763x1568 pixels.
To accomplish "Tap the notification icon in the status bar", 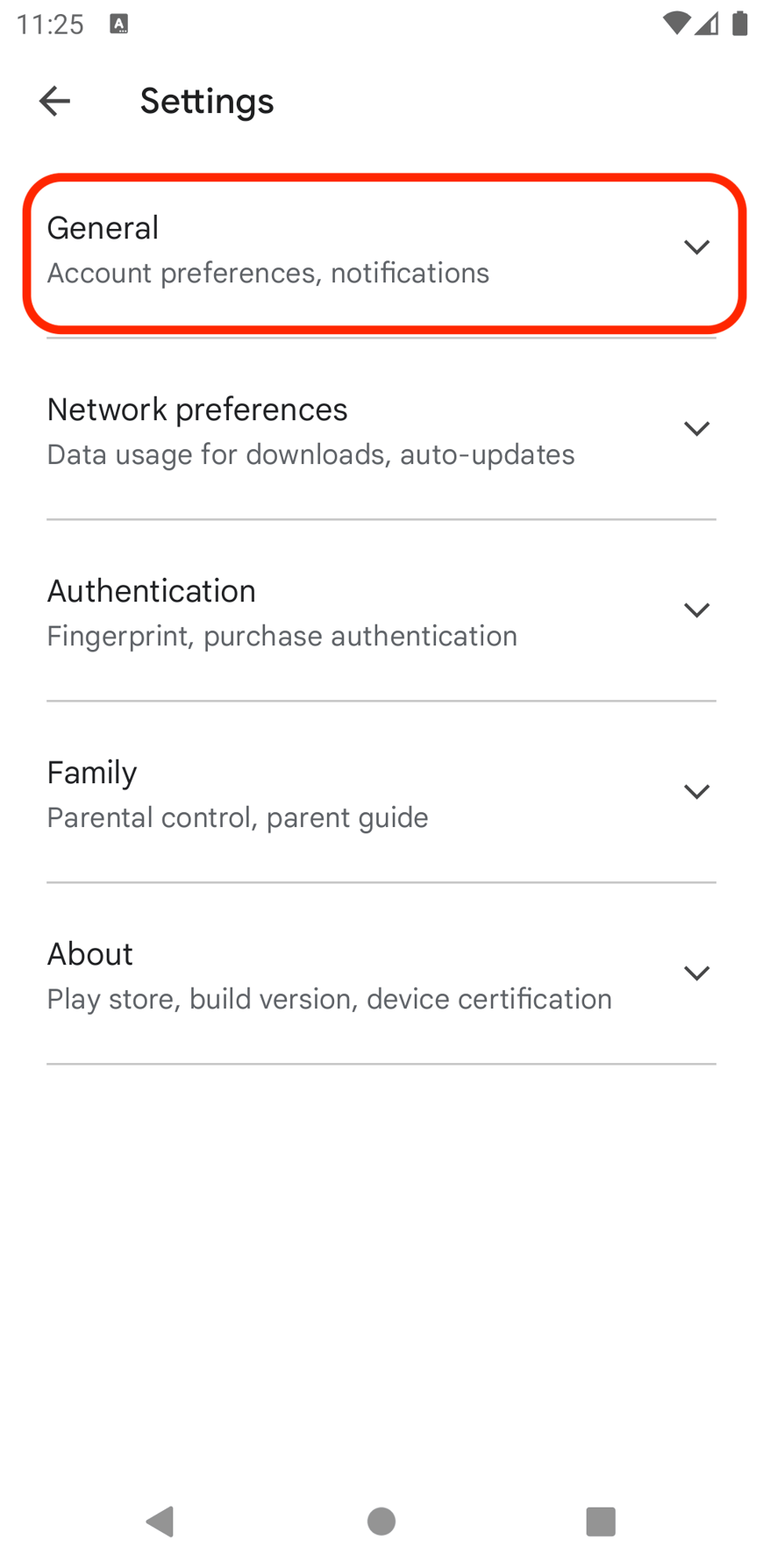I will tap(118, 24).
